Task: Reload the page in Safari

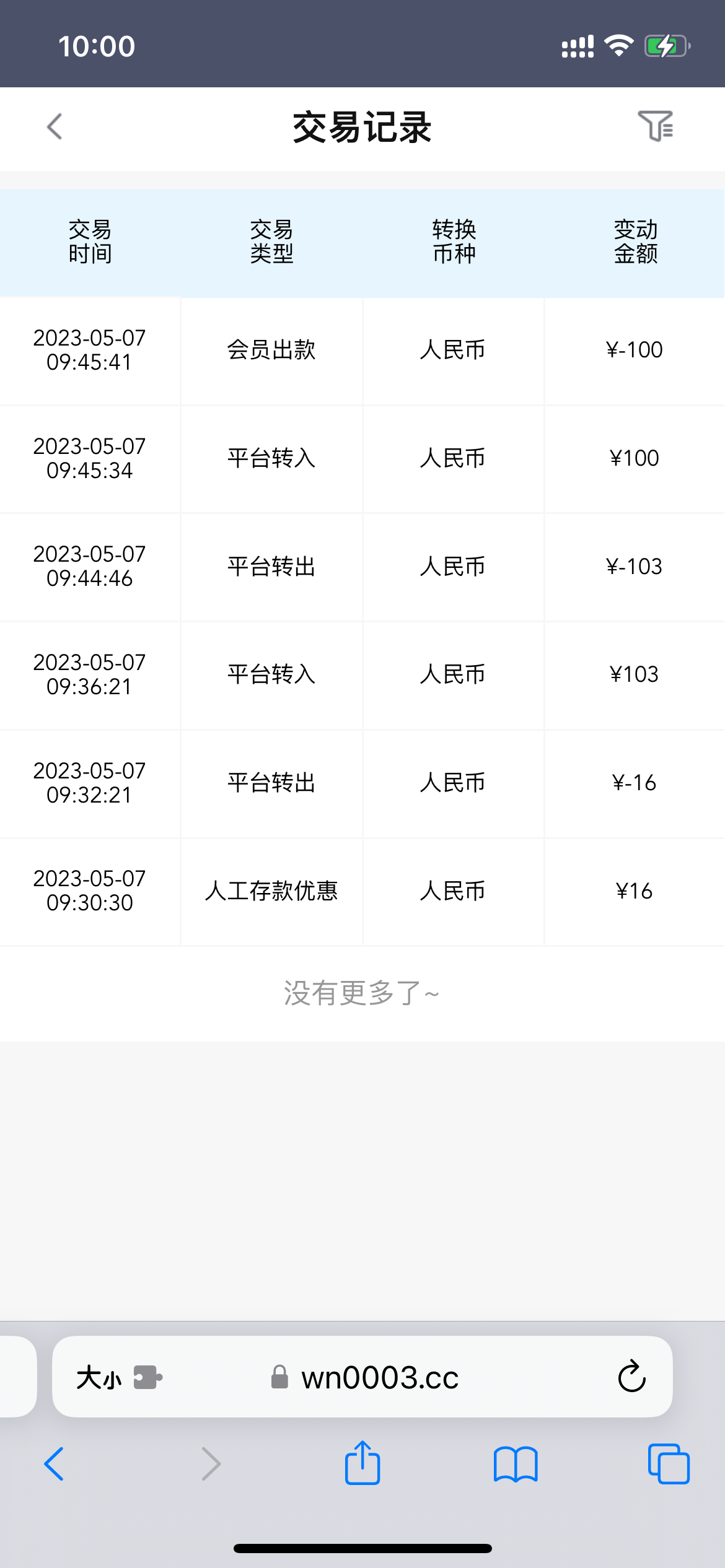Action: tap(631, 1377)
